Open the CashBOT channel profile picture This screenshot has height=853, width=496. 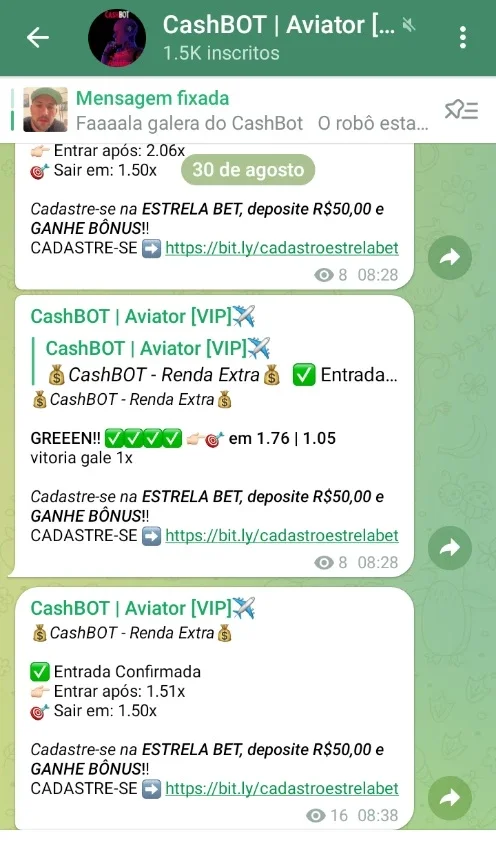point(117,38)
